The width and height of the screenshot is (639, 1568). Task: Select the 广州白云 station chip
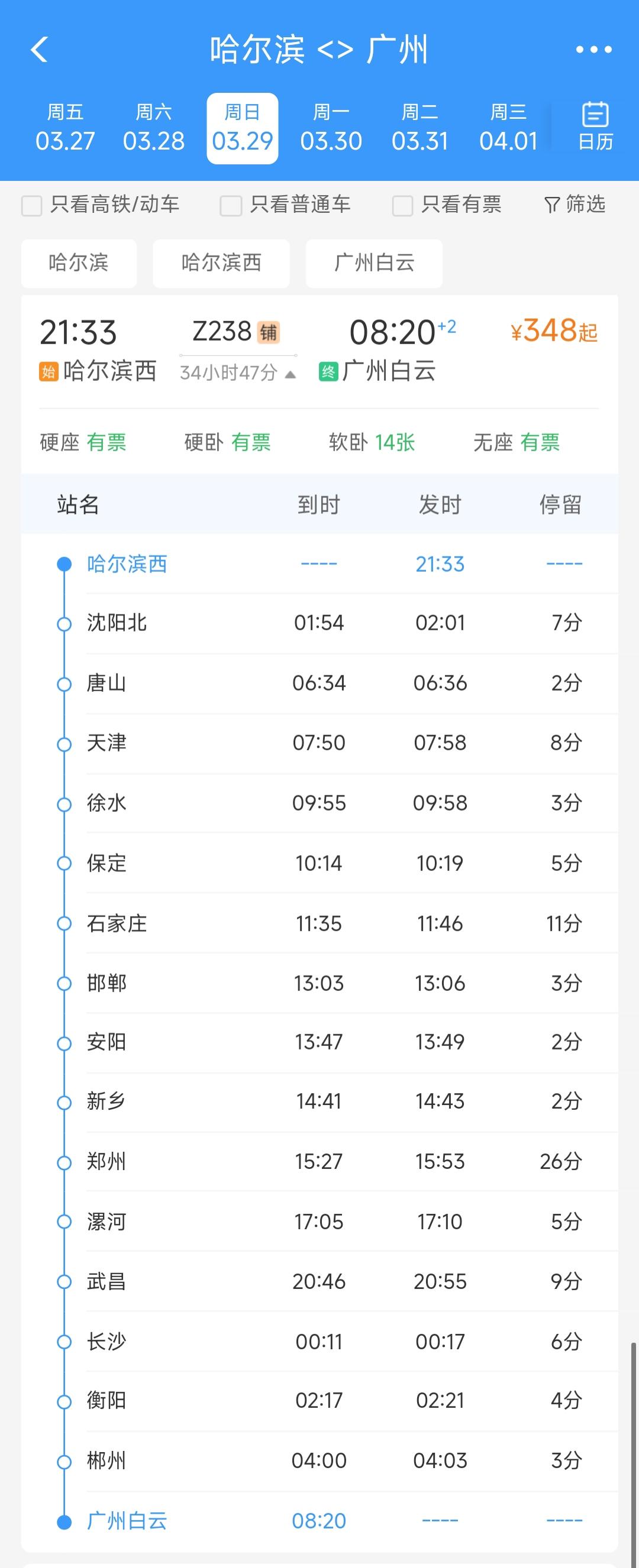pyautogui.click(x=374, y=263)
